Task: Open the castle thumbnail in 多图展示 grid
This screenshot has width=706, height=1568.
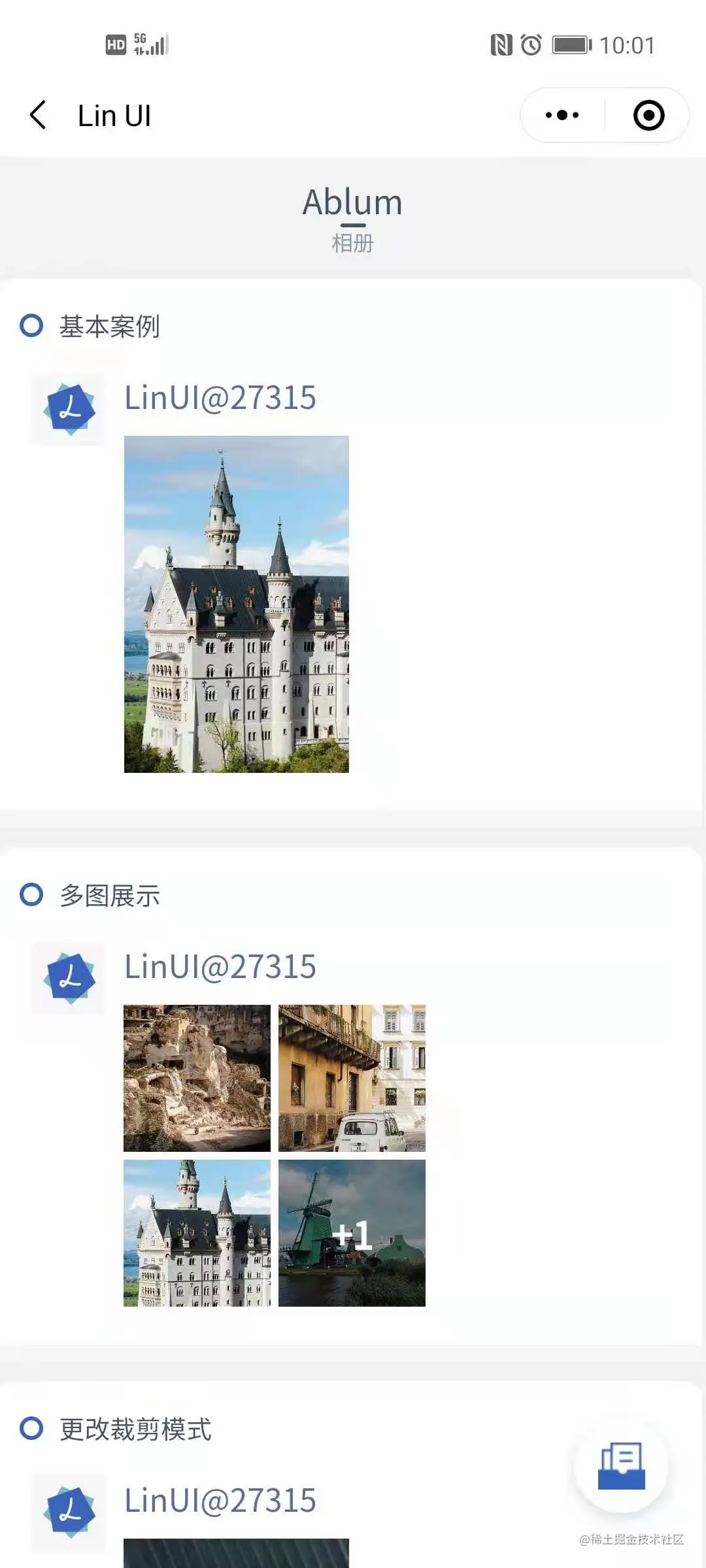Action: click(x=197, y=1233)
